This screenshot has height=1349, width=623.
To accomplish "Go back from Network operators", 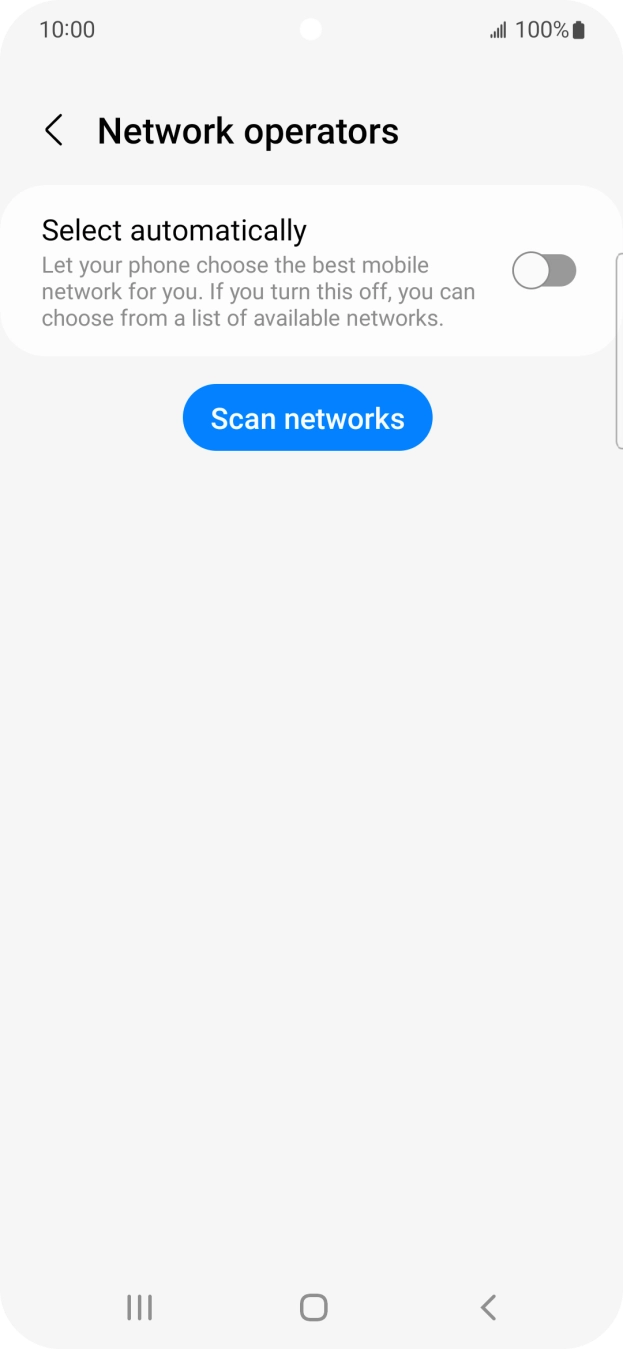I will [54, 131].
